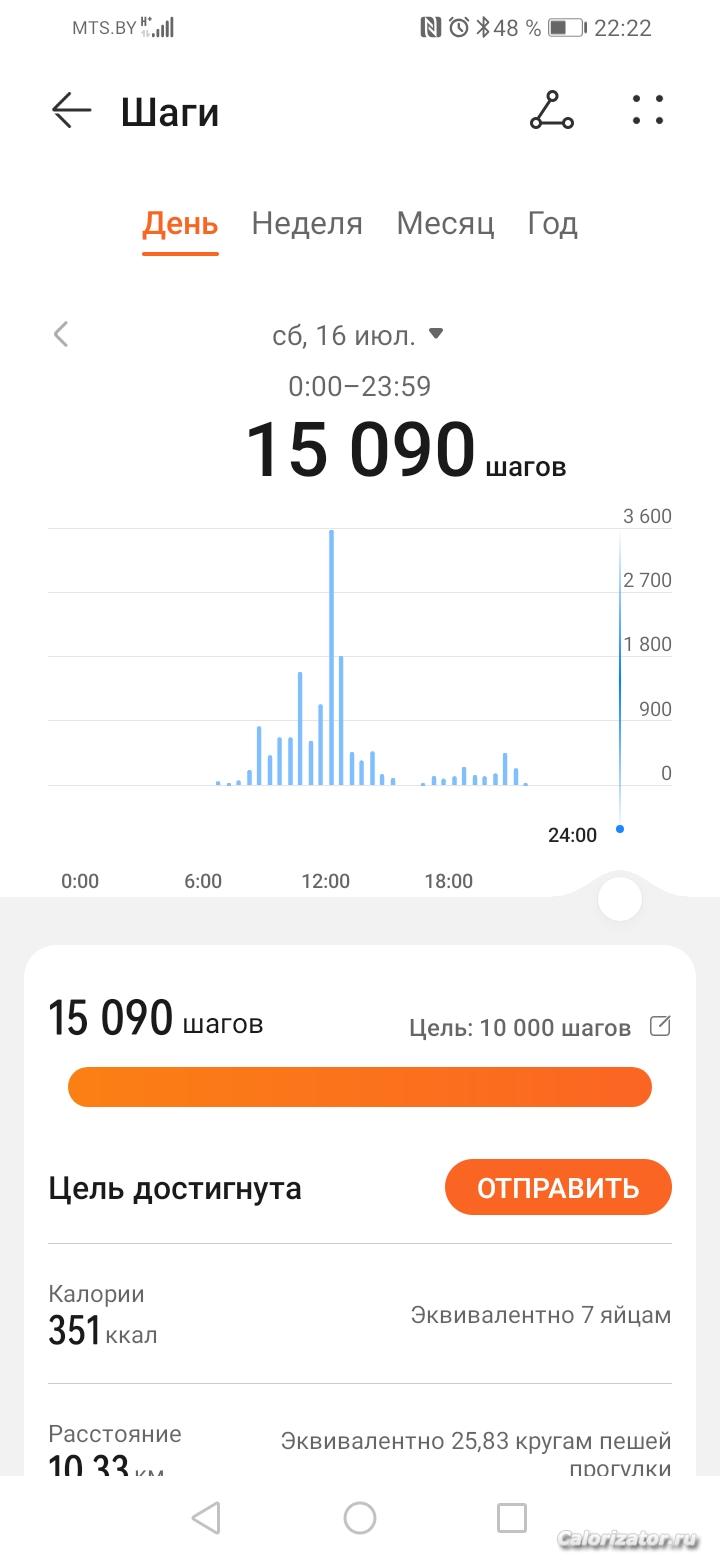This screenshot has width=720, height=1560.
Task: Tap the ОТПРАВИТЬ button
Action: tap(558, 1187)
